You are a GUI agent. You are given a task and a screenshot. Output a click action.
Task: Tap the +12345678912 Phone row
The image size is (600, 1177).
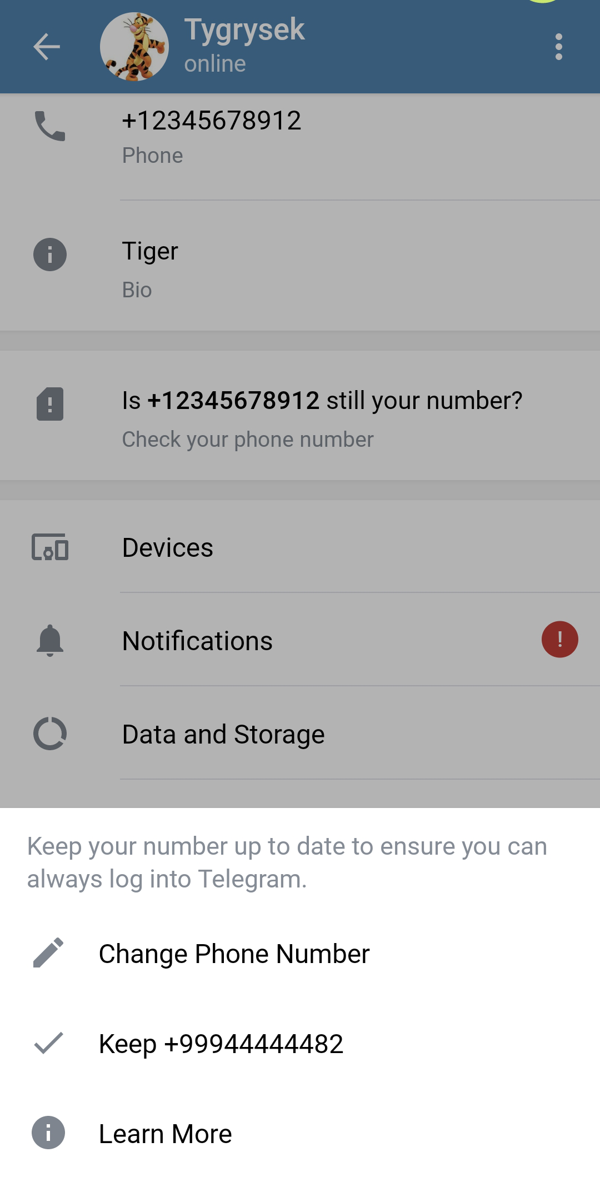[300, 137]
